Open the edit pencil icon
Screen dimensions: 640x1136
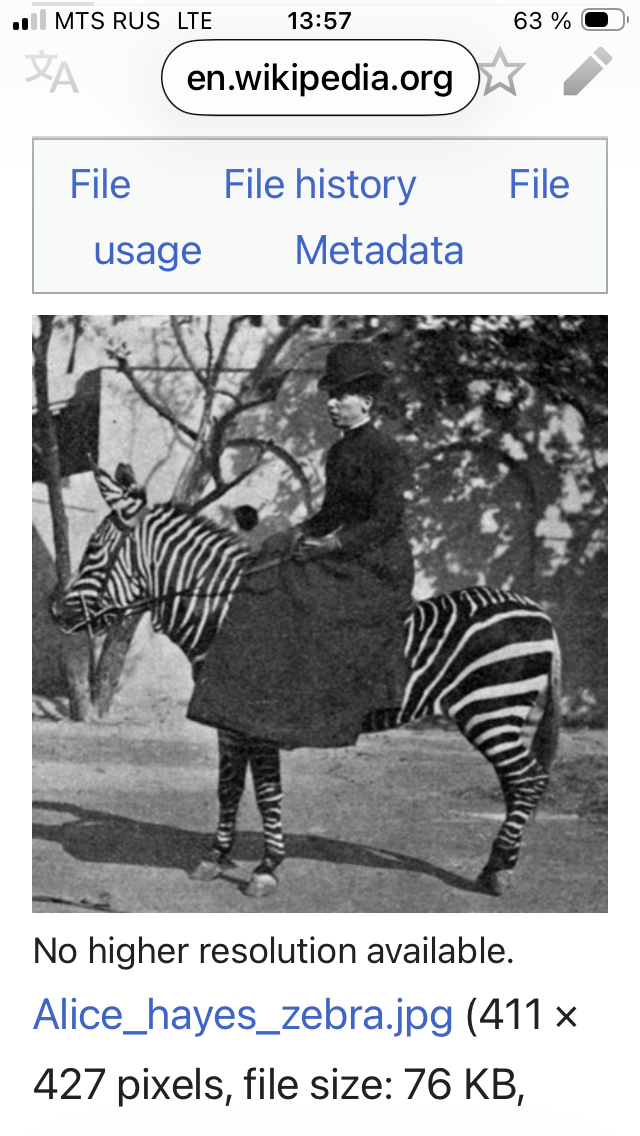587,73
